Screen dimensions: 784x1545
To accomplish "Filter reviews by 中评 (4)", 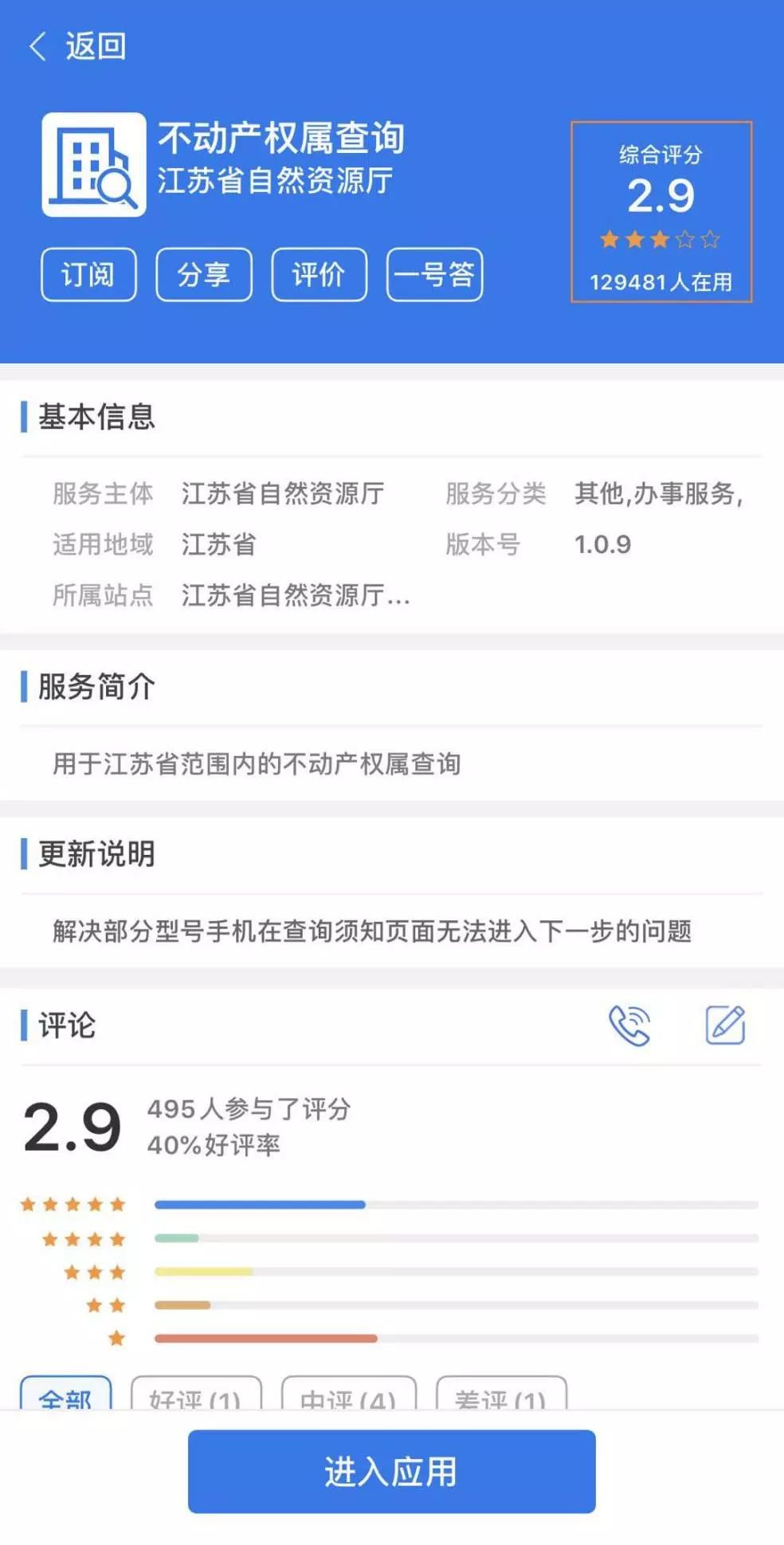I will [x=348, y=1394].
